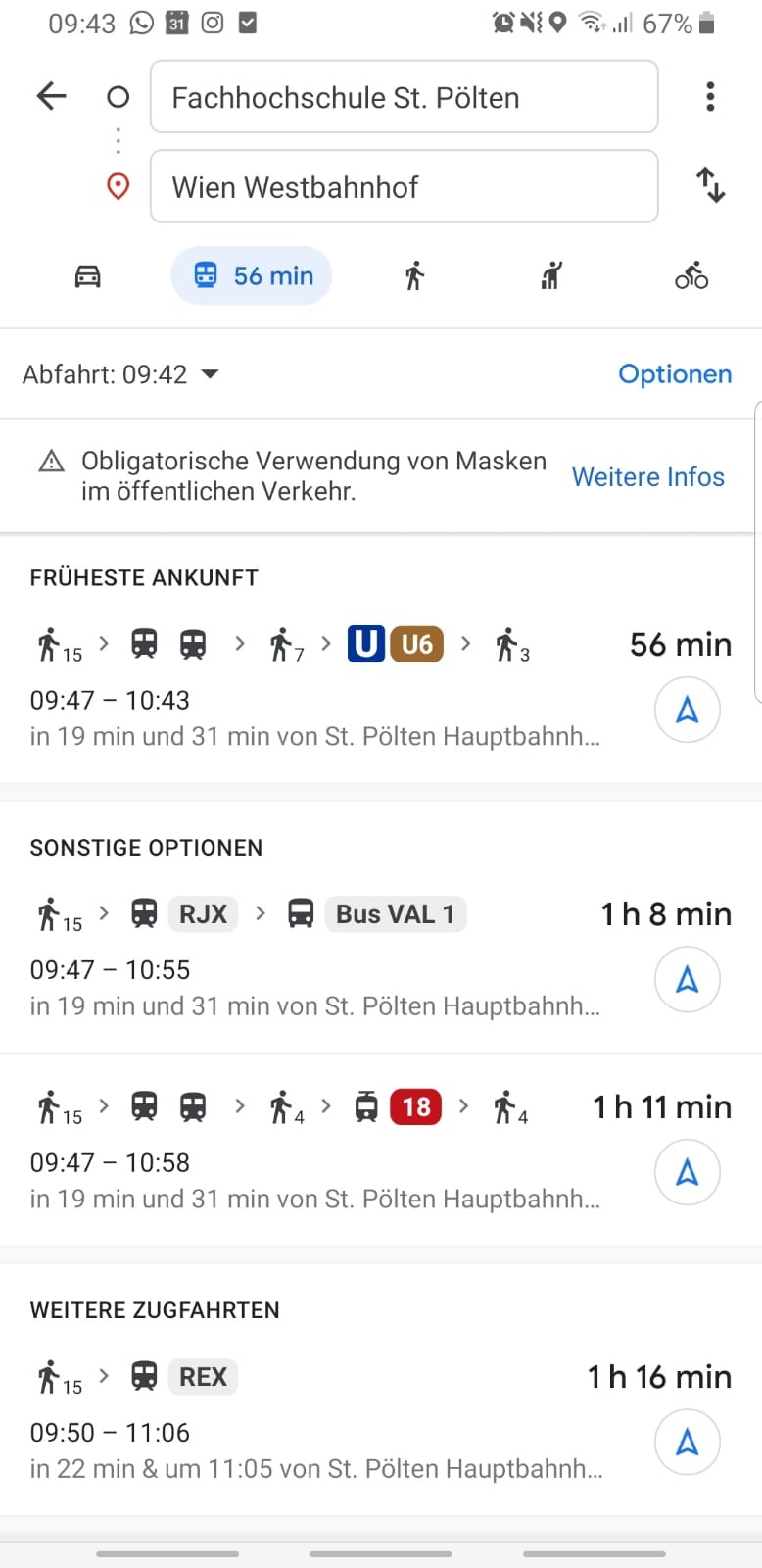Open transit Optionen
This screenshot has width=762, height=1568.
coord(675,374)
